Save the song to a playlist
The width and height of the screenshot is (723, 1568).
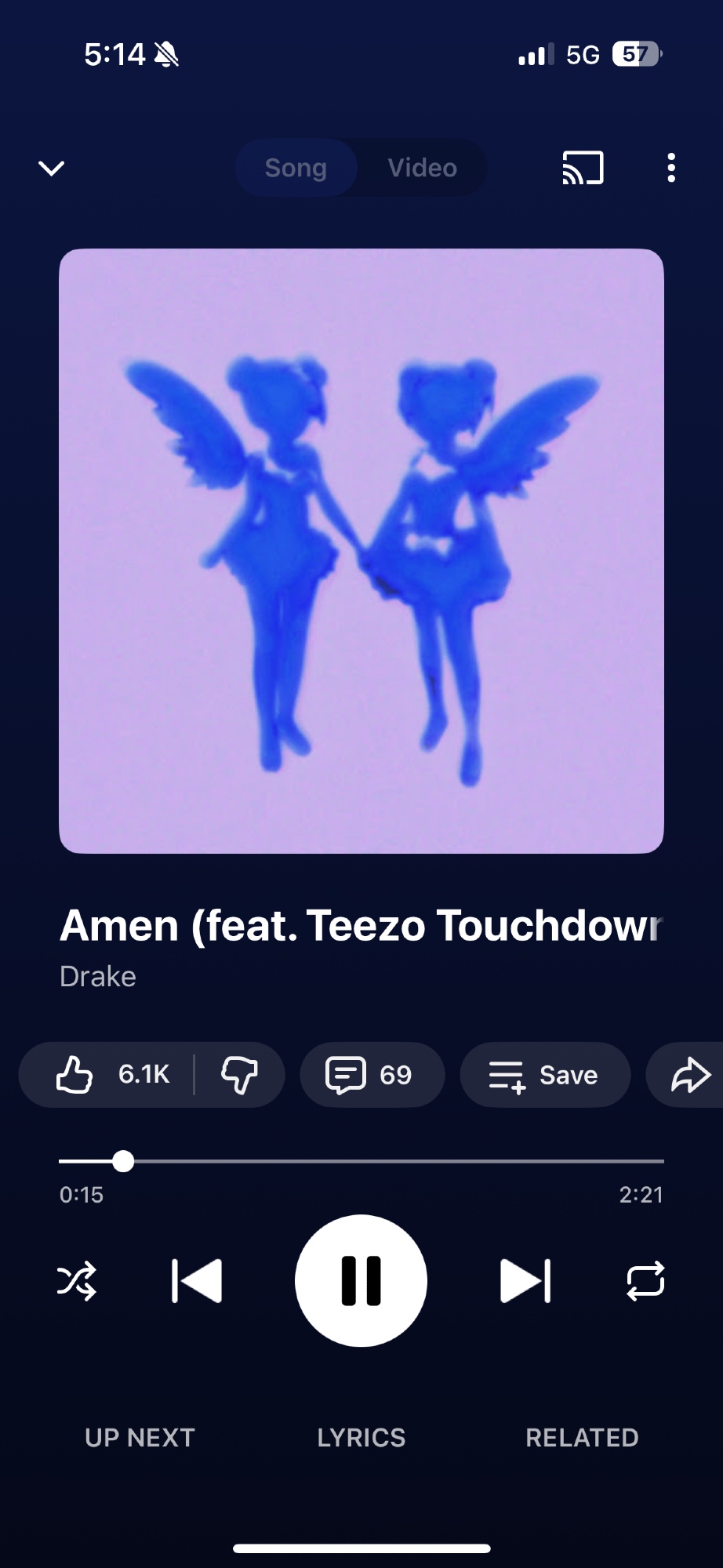click(544, 1074)
